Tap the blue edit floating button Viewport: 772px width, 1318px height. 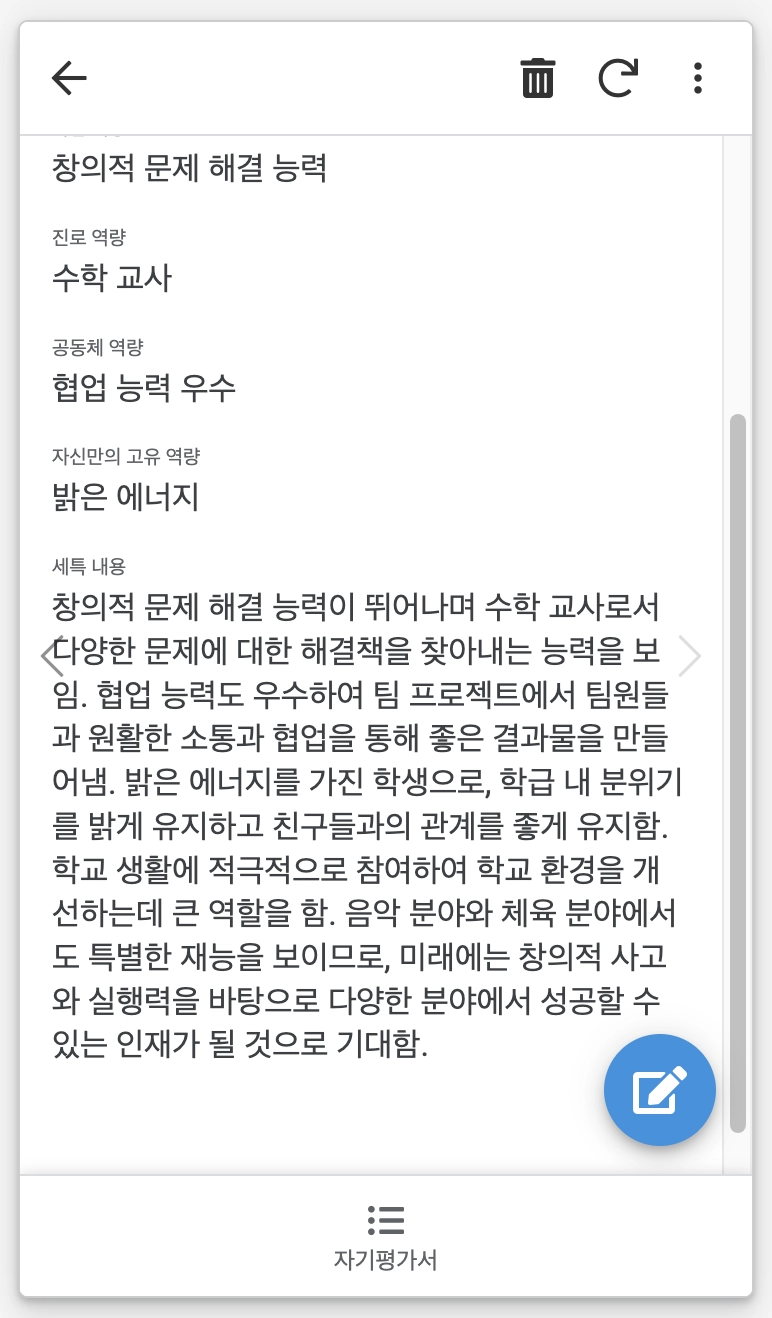point(660,1090)
